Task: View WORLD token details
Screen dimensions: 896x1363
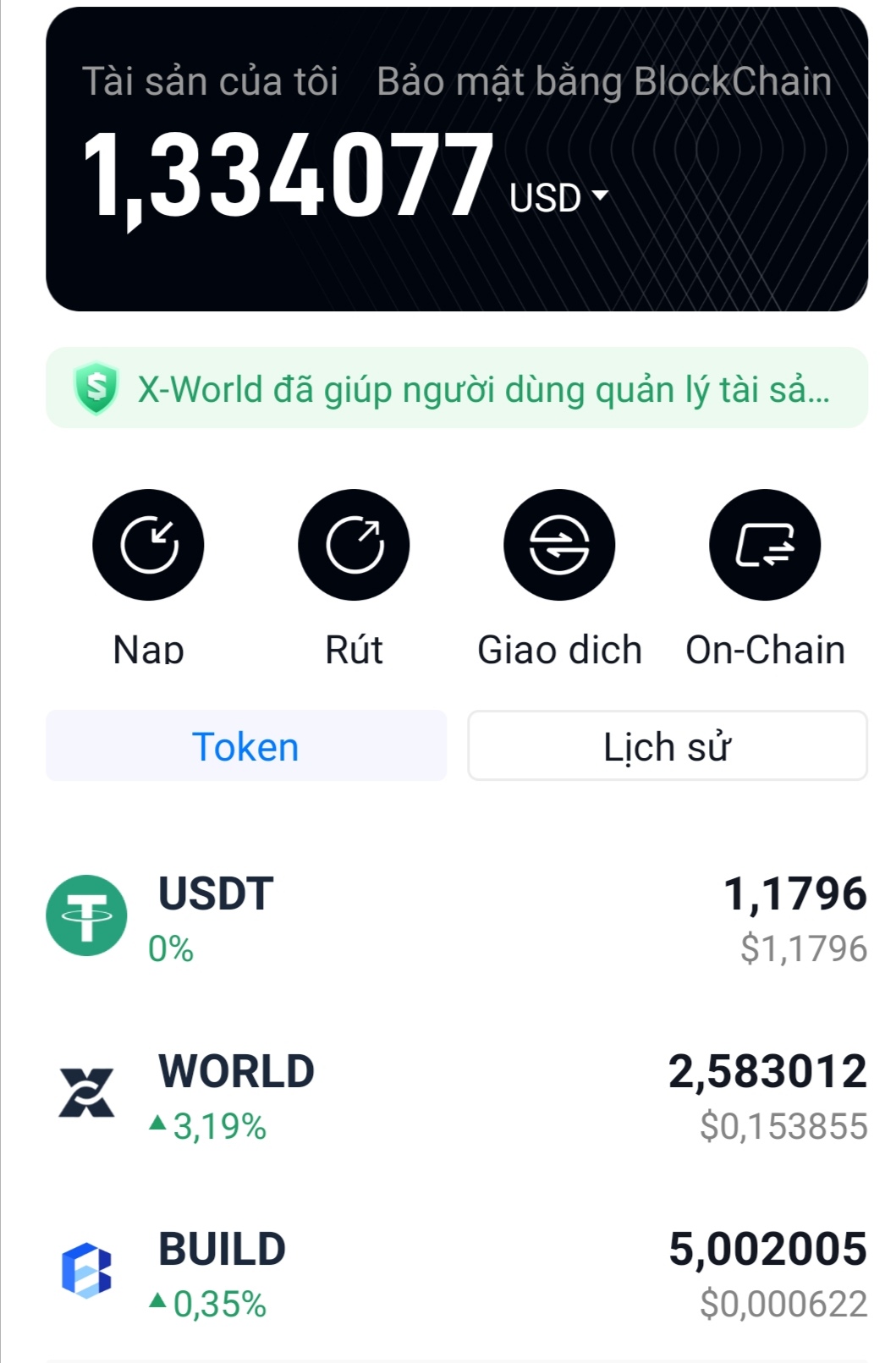Action: [457, 1095]
